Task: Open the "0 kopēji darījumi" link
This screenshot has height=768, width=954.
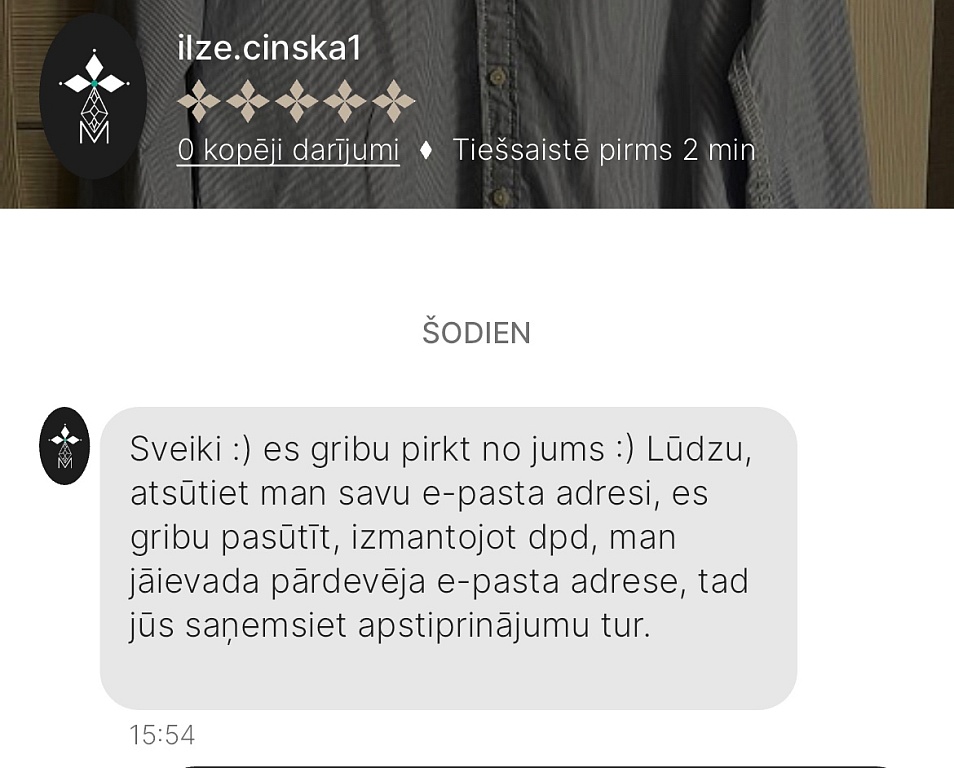Action: click(288, 150)
